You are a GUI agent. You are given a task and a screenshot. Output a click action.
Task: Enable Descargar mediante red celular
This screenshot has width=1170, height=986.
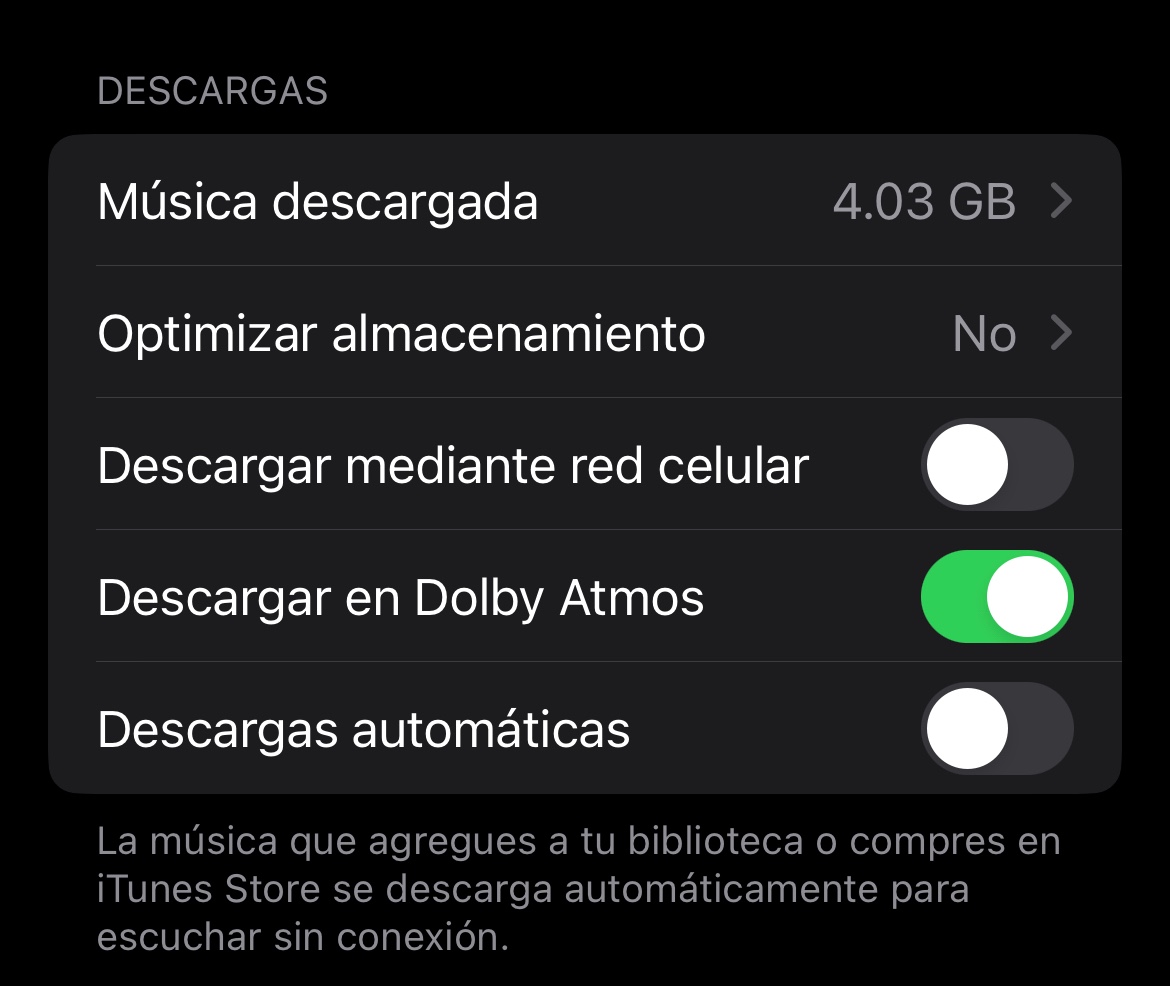click(996, 465)
